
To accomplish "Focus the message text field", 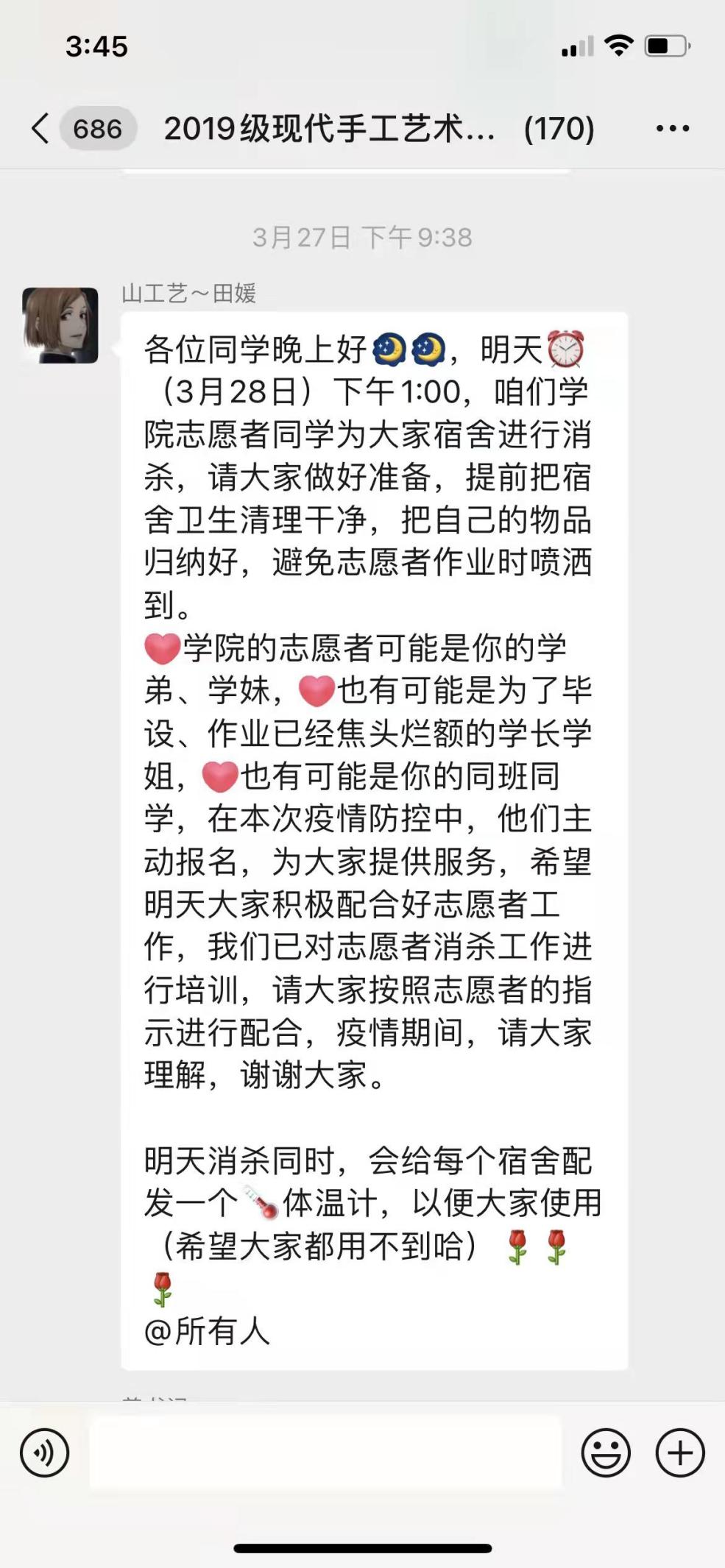I will [x=325, y=1452].
